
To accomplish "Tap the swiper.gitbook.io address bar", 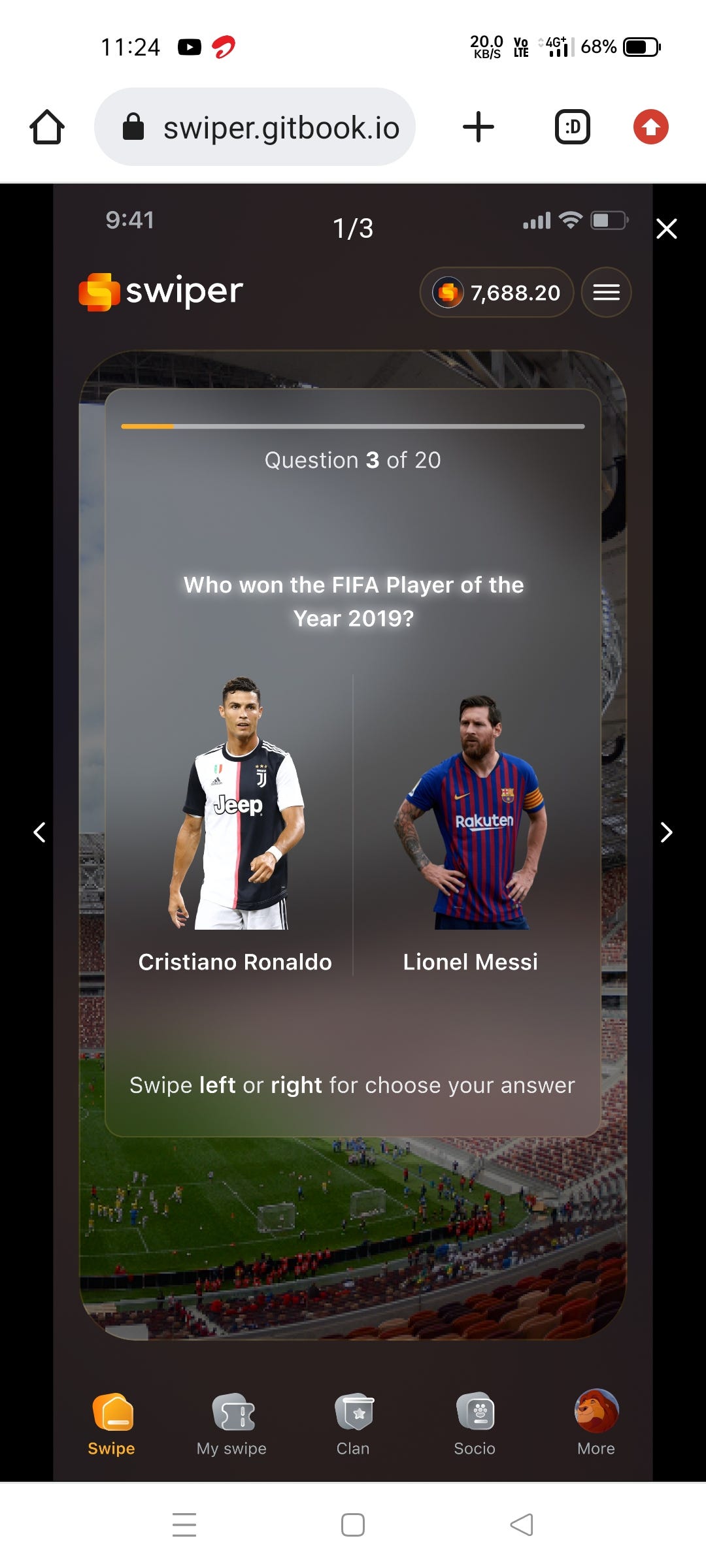I will point(255,127).
